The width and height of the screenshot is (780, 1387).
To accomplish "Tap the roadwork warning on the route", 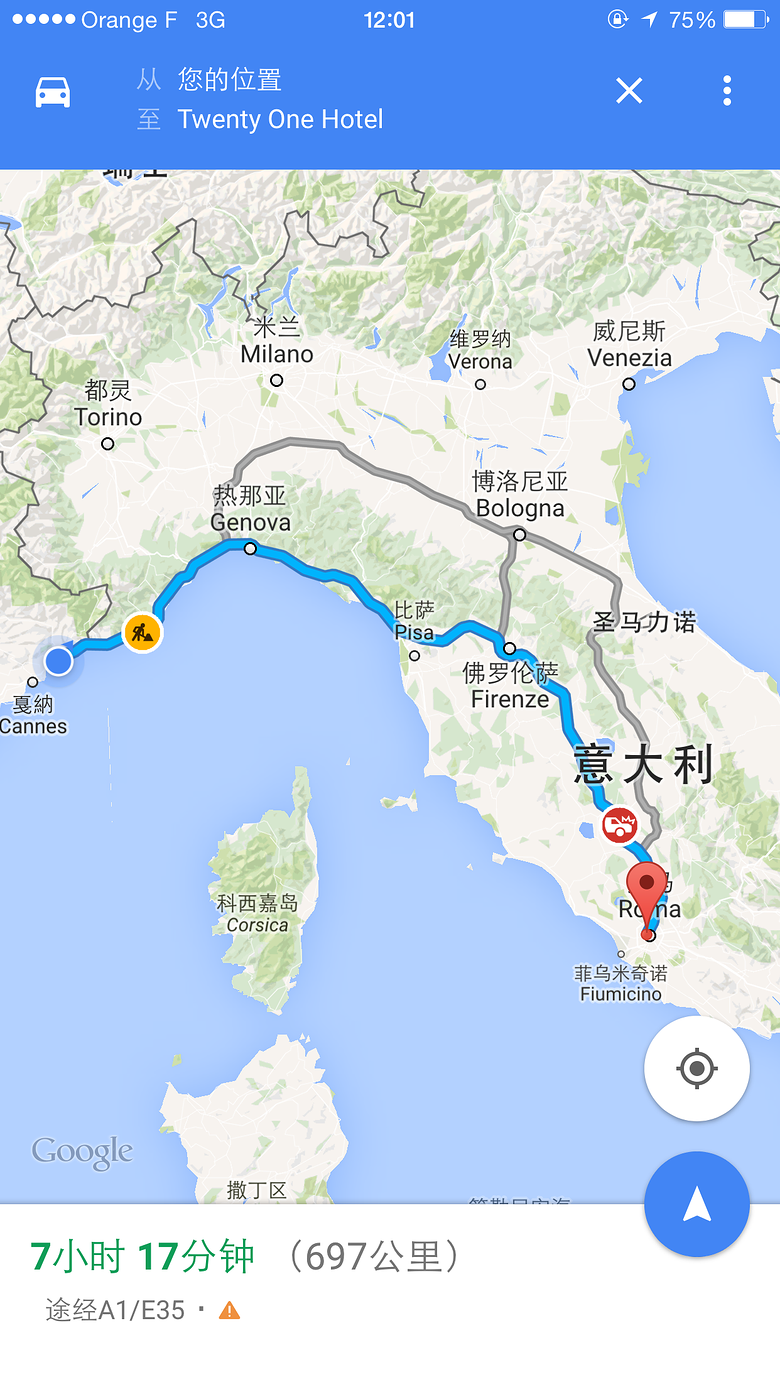I will click(142, 632).
